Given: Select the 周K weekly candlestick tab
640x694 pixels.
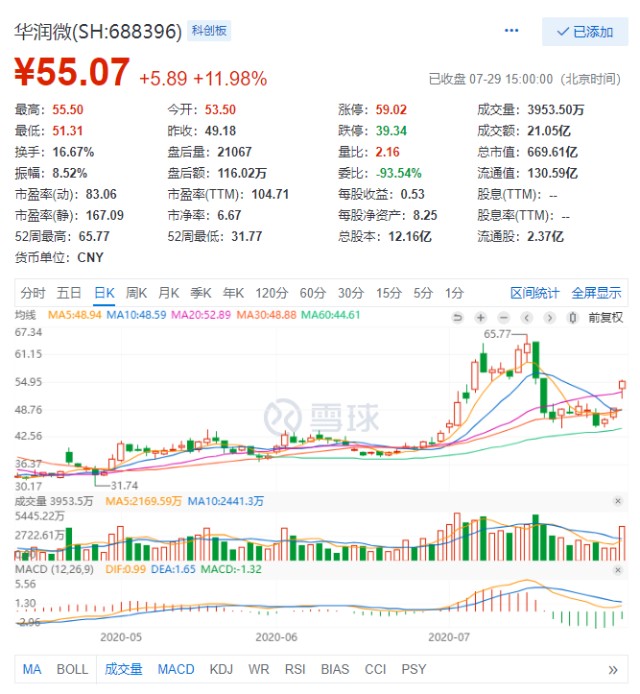Looking at the screenshot, I should 136,293.
